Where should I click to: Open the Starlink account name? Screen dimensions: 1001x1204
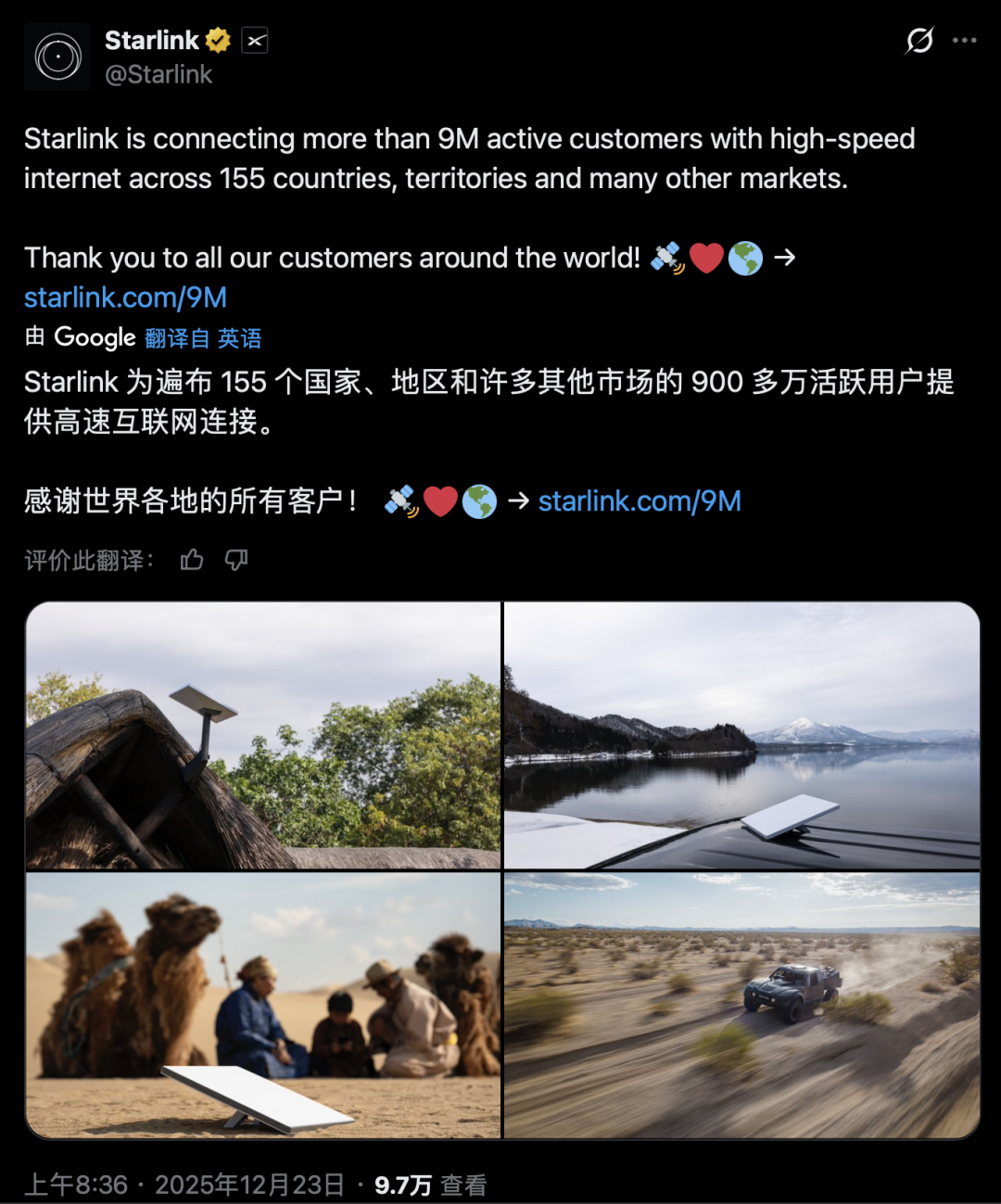click(152, 41)
